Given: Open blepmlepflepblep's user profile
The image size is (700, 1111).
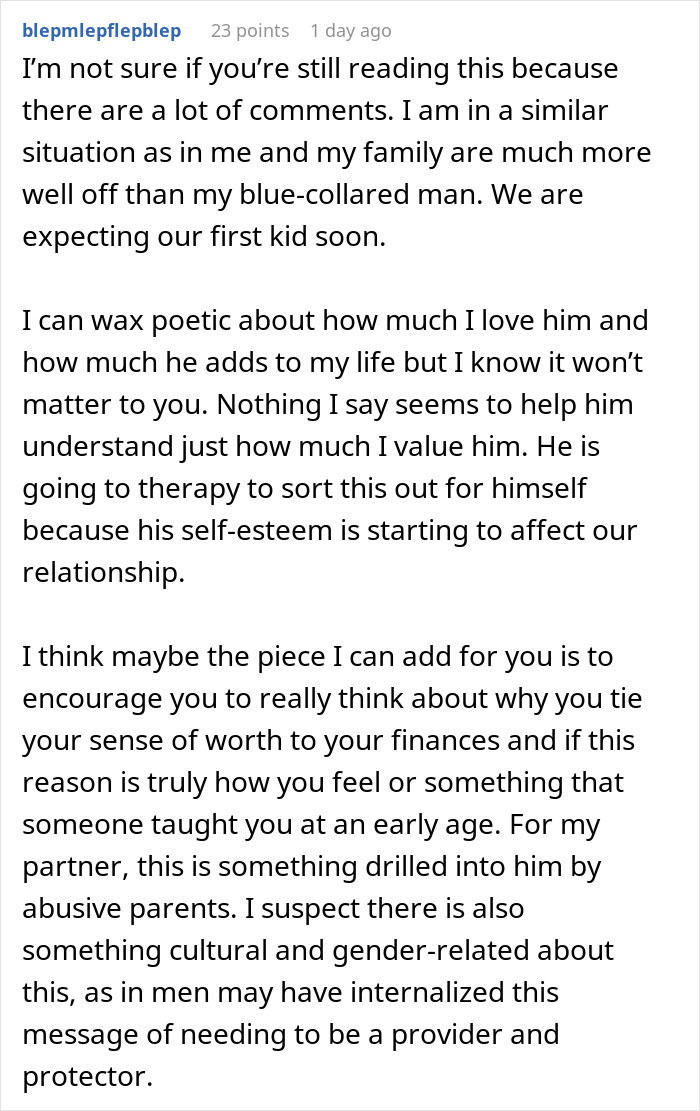Looking at the screenshot, I should click(101, 31).
